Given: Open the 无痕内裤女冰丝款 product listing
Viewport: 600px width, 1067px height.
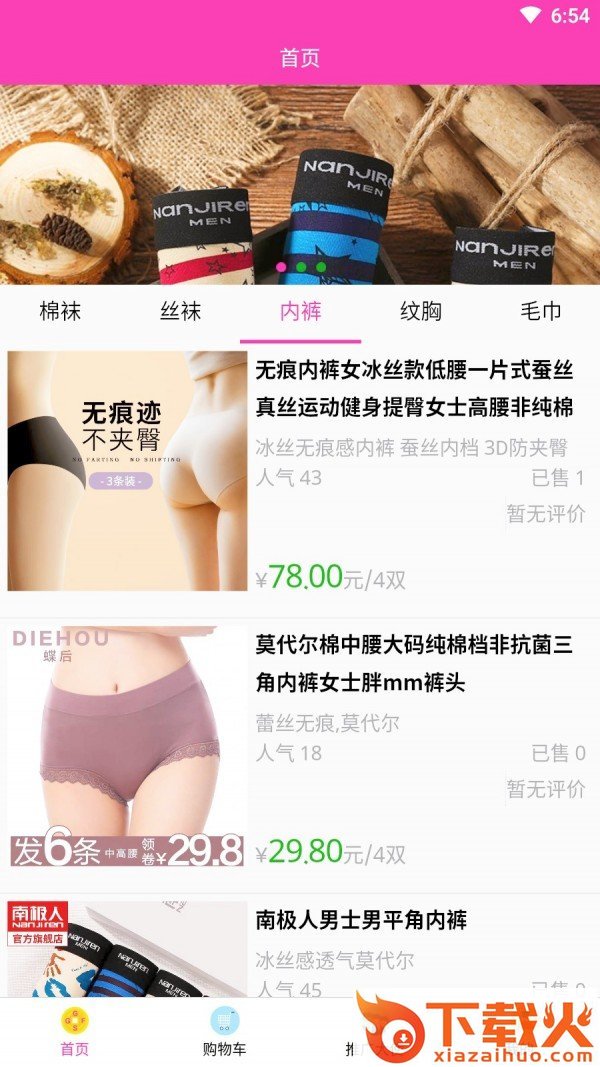Looking at the screenshot, I should pyautogui.click(x=300, y=471).
